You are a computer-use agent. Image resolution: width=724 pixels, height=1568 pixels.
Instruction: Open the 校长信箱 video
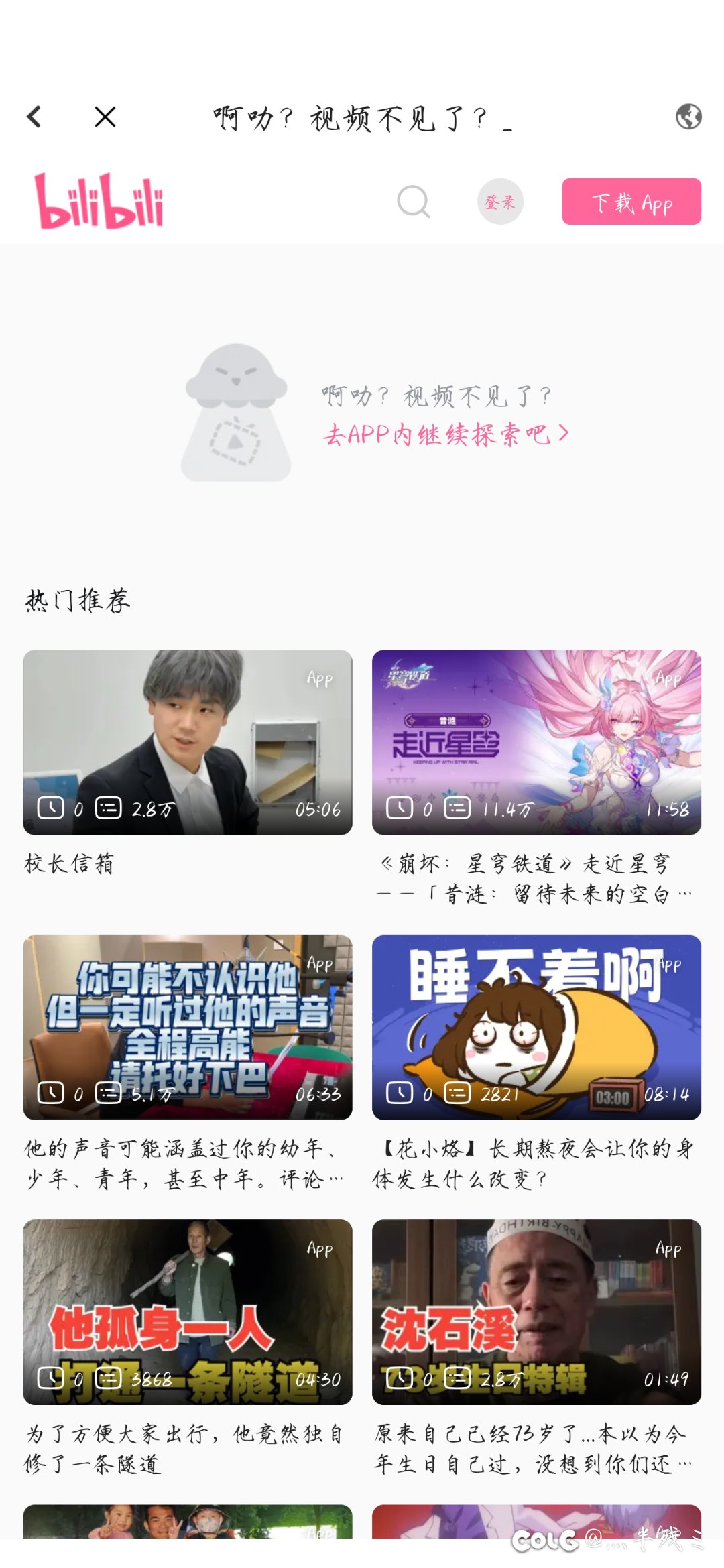click(x=188, y=742)
